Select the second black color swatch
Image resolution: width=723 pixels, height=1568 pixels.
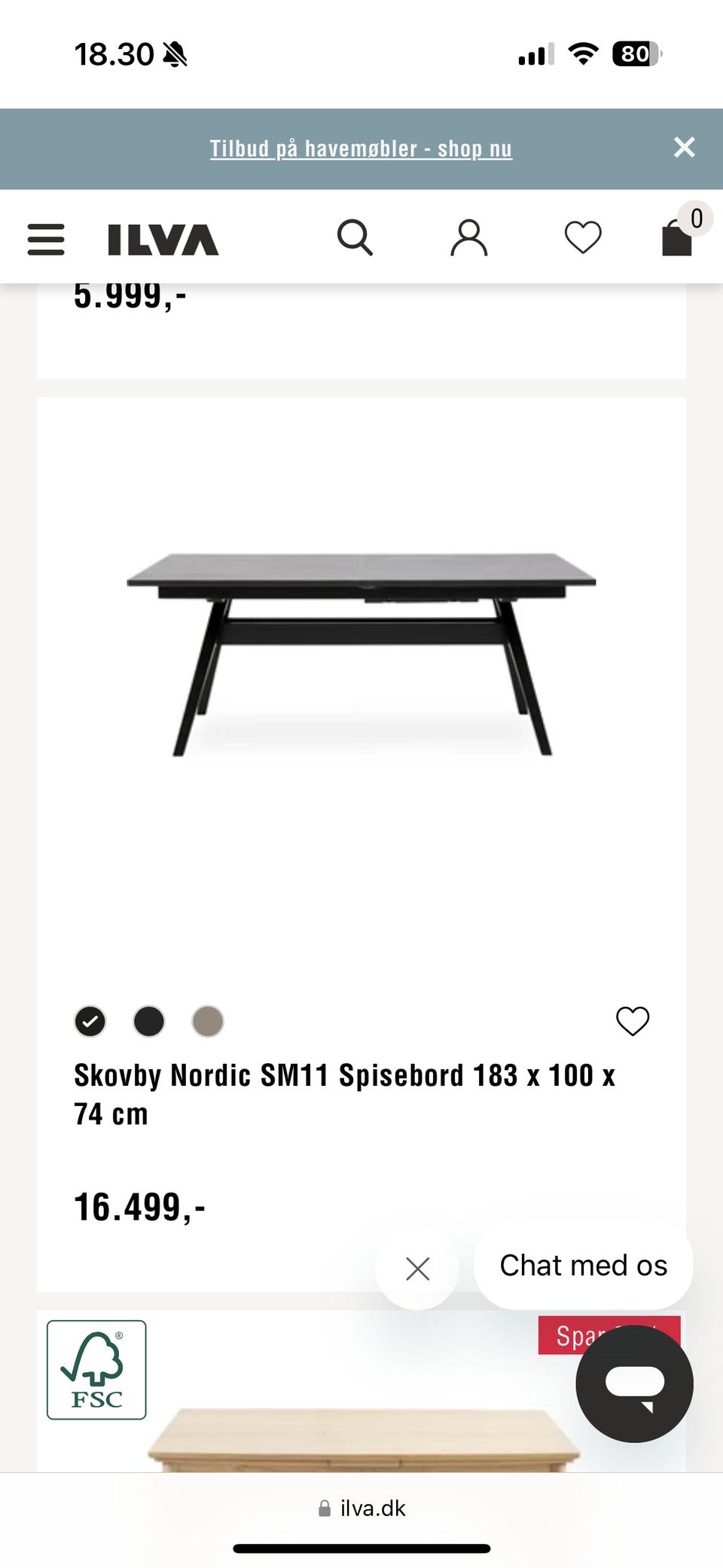tap(149, 1022)
